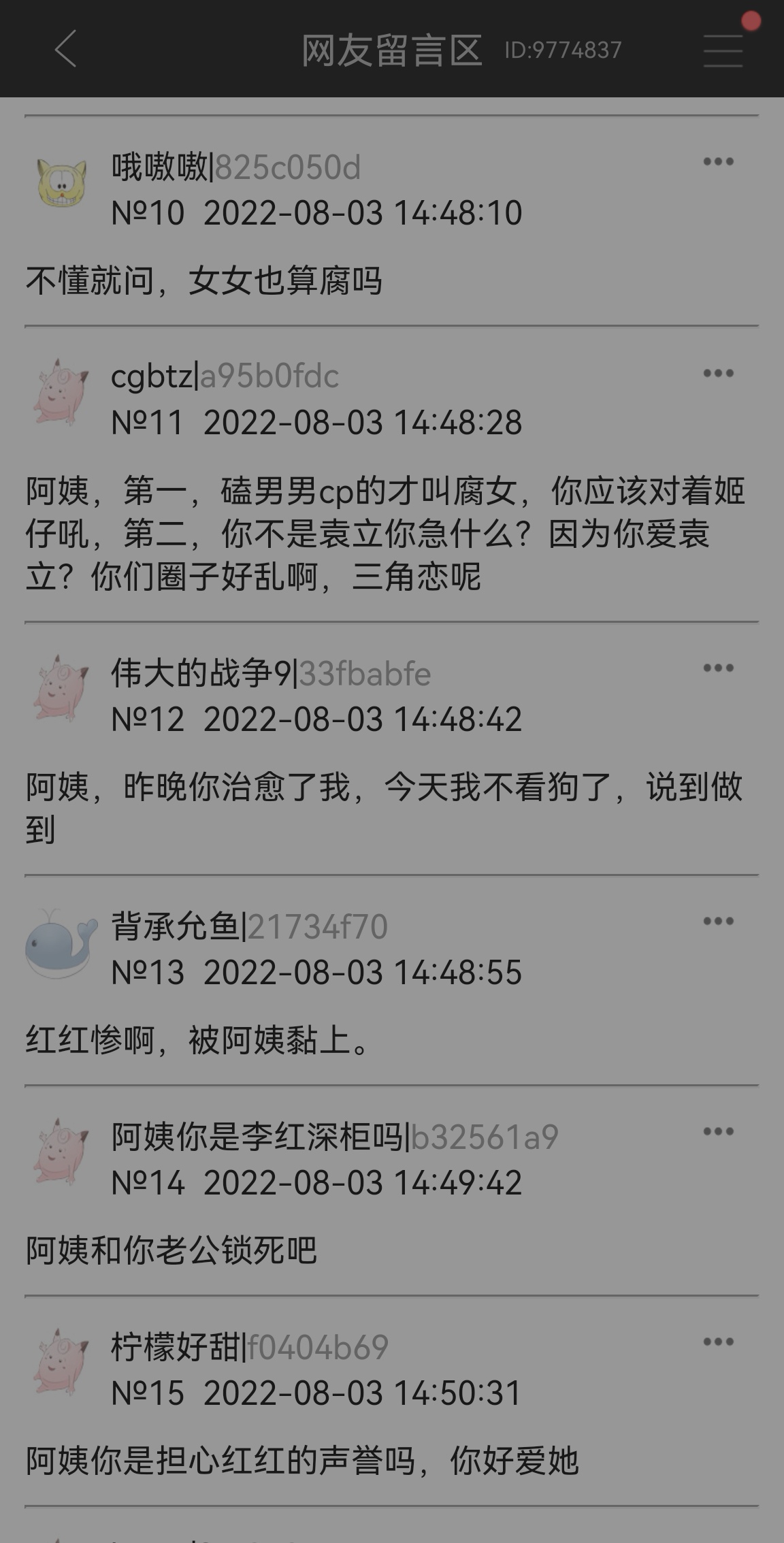
Task: Open more options for comment №15
Action: coord(718,1342)
